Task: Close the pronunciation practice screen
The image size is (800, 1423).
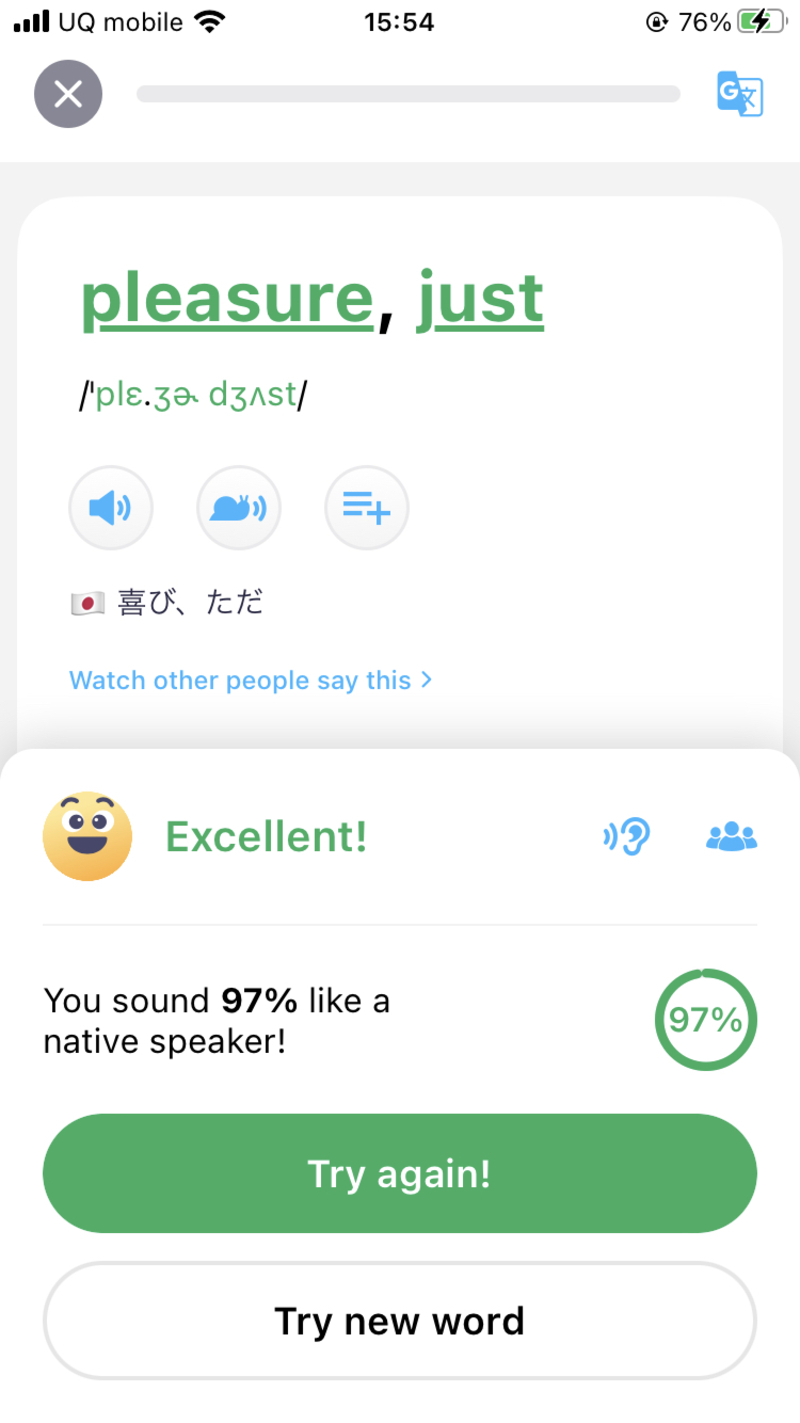Action: (x=68, y=94)
